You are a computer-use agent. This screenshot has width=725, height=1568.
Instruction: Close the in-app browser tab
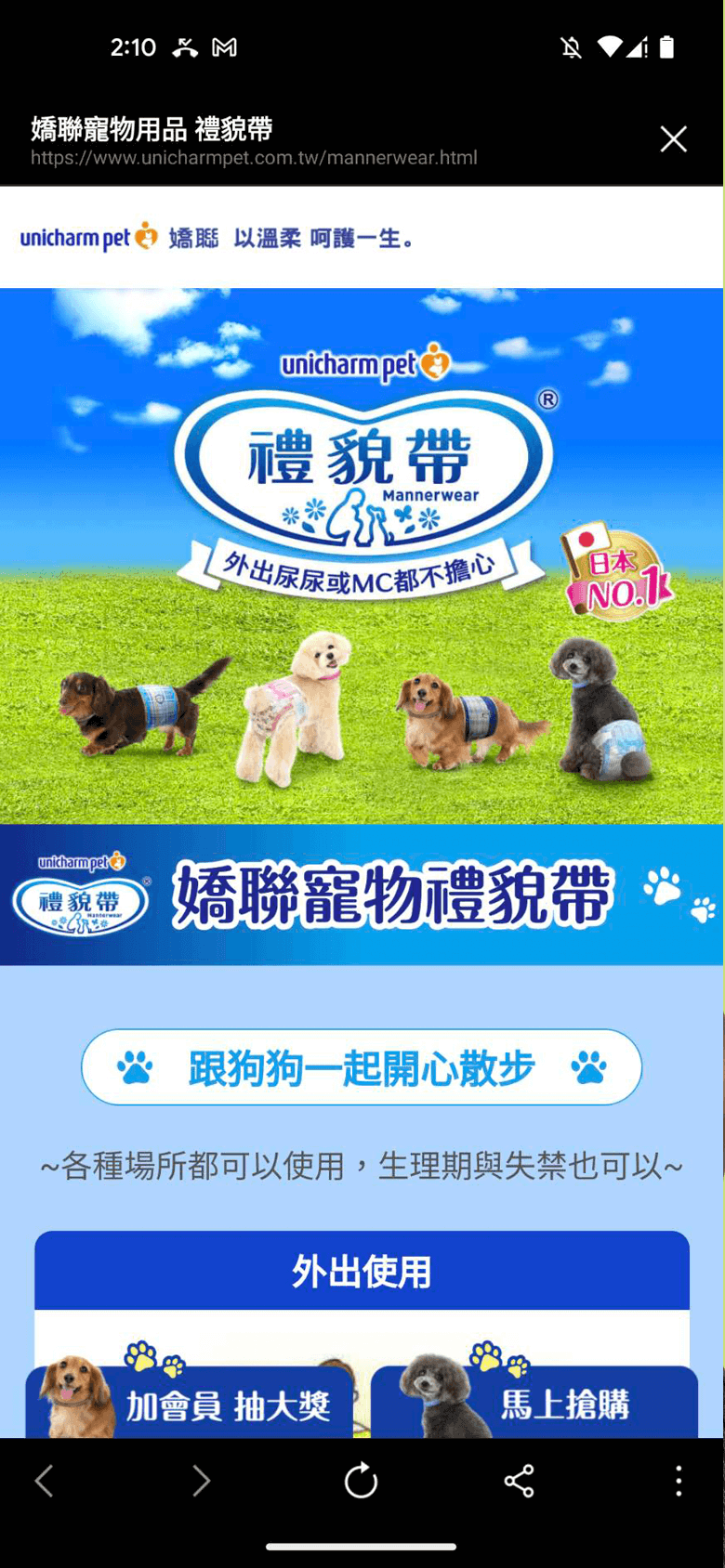coord(673,139)
